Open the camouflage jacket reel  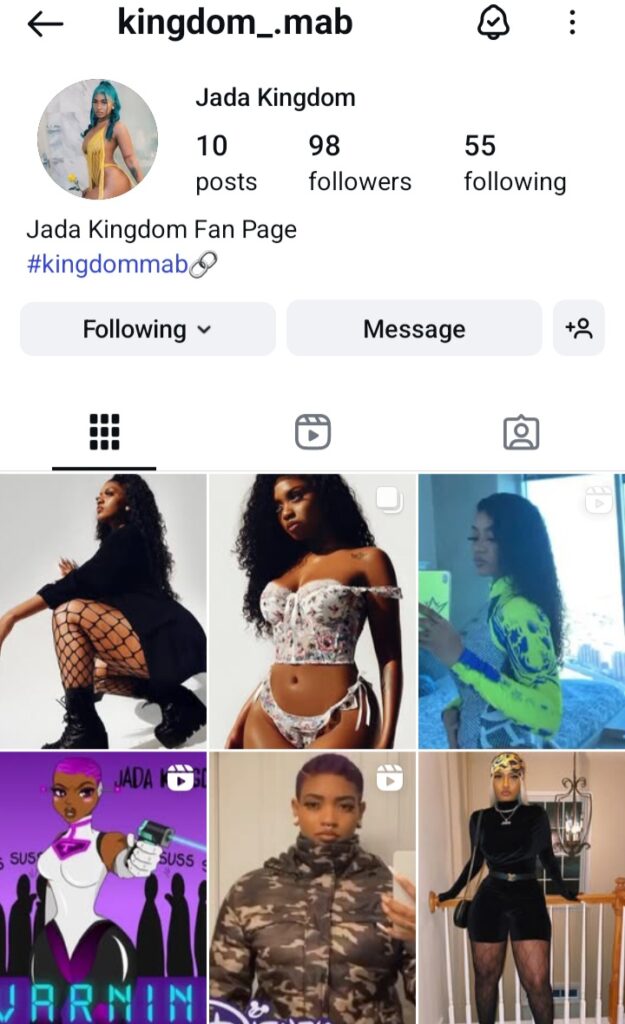click(x=312, y=888)
